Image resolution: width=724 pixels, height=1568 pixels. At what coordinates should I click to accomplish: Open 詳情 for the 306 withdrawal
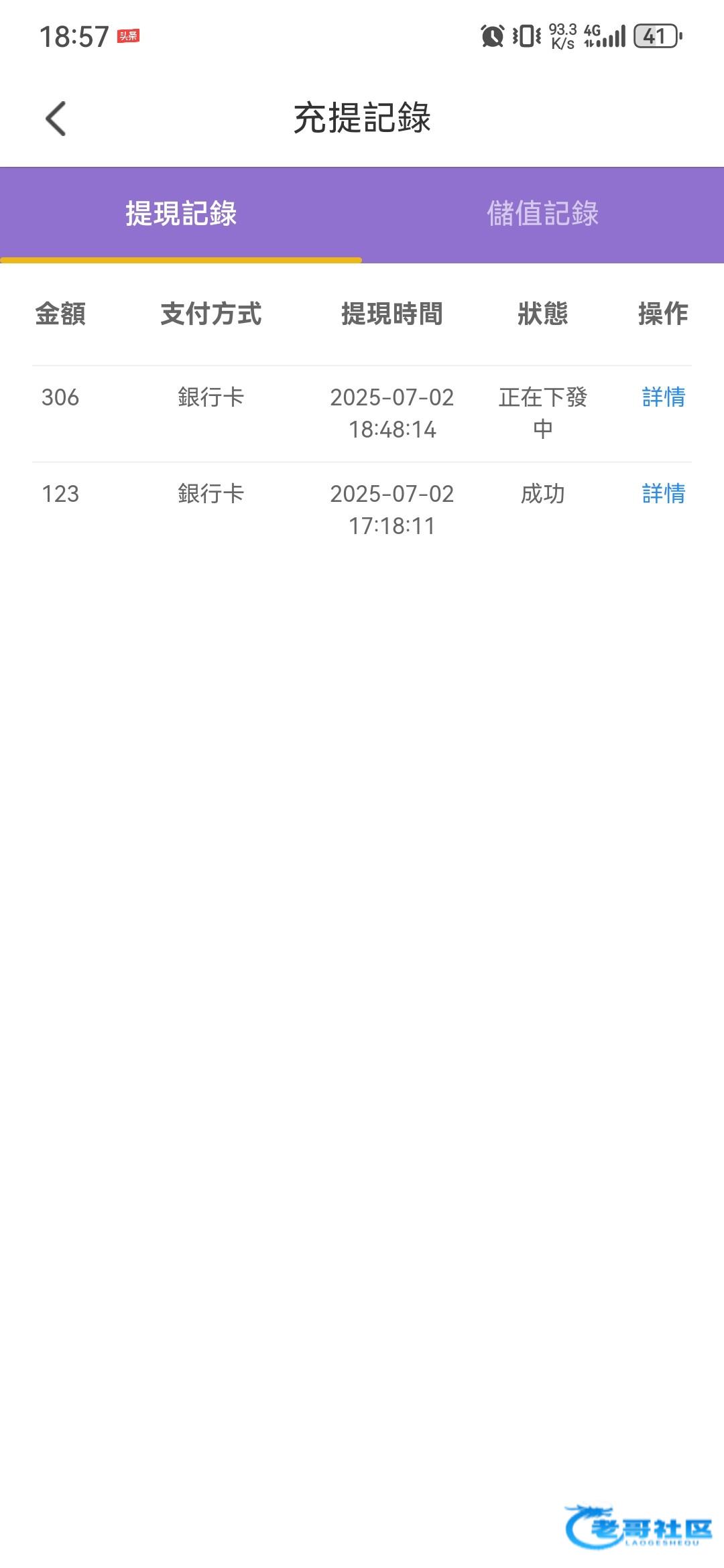663,397
